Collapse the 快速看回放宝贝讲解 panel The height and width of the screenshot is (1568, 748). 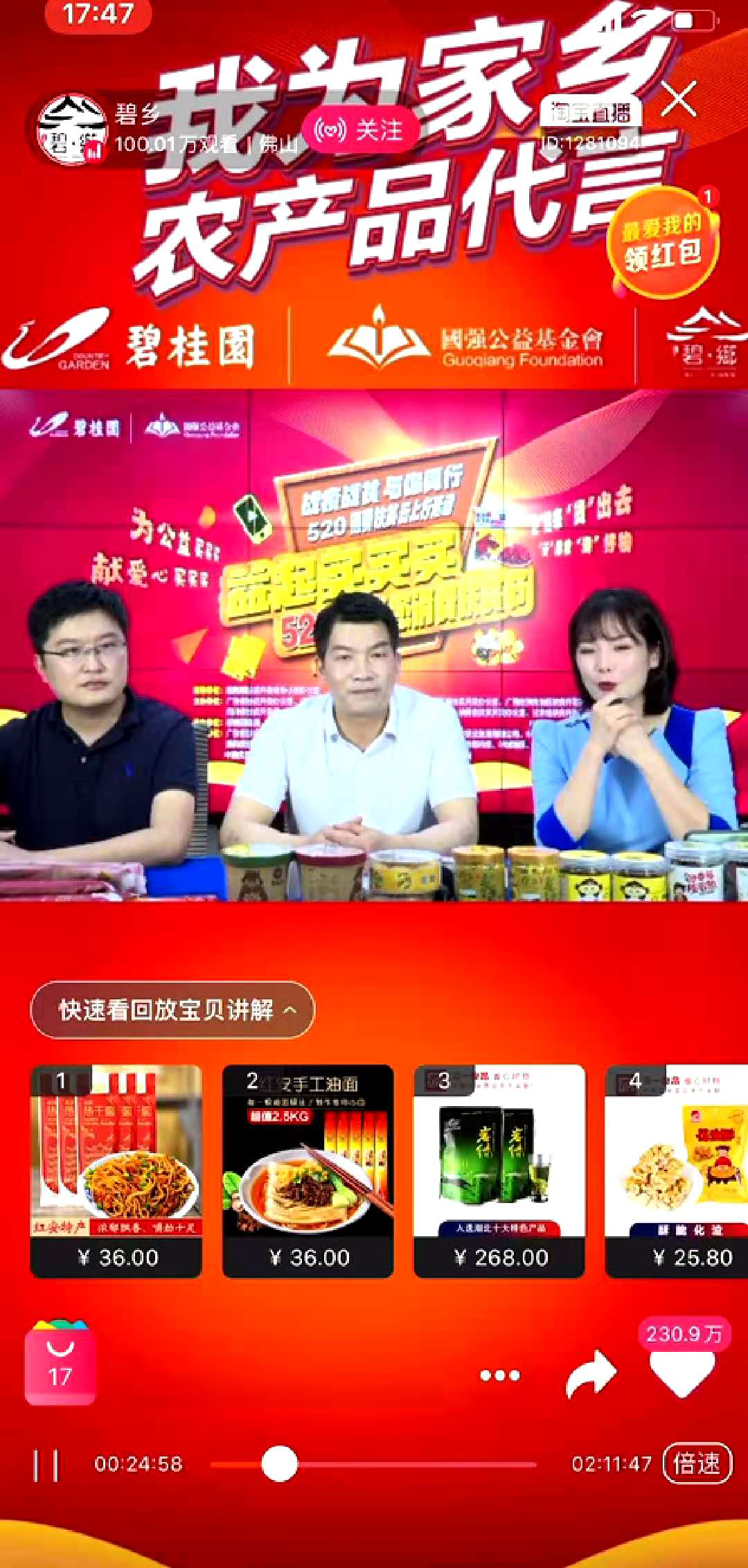tap(172, 1010)
